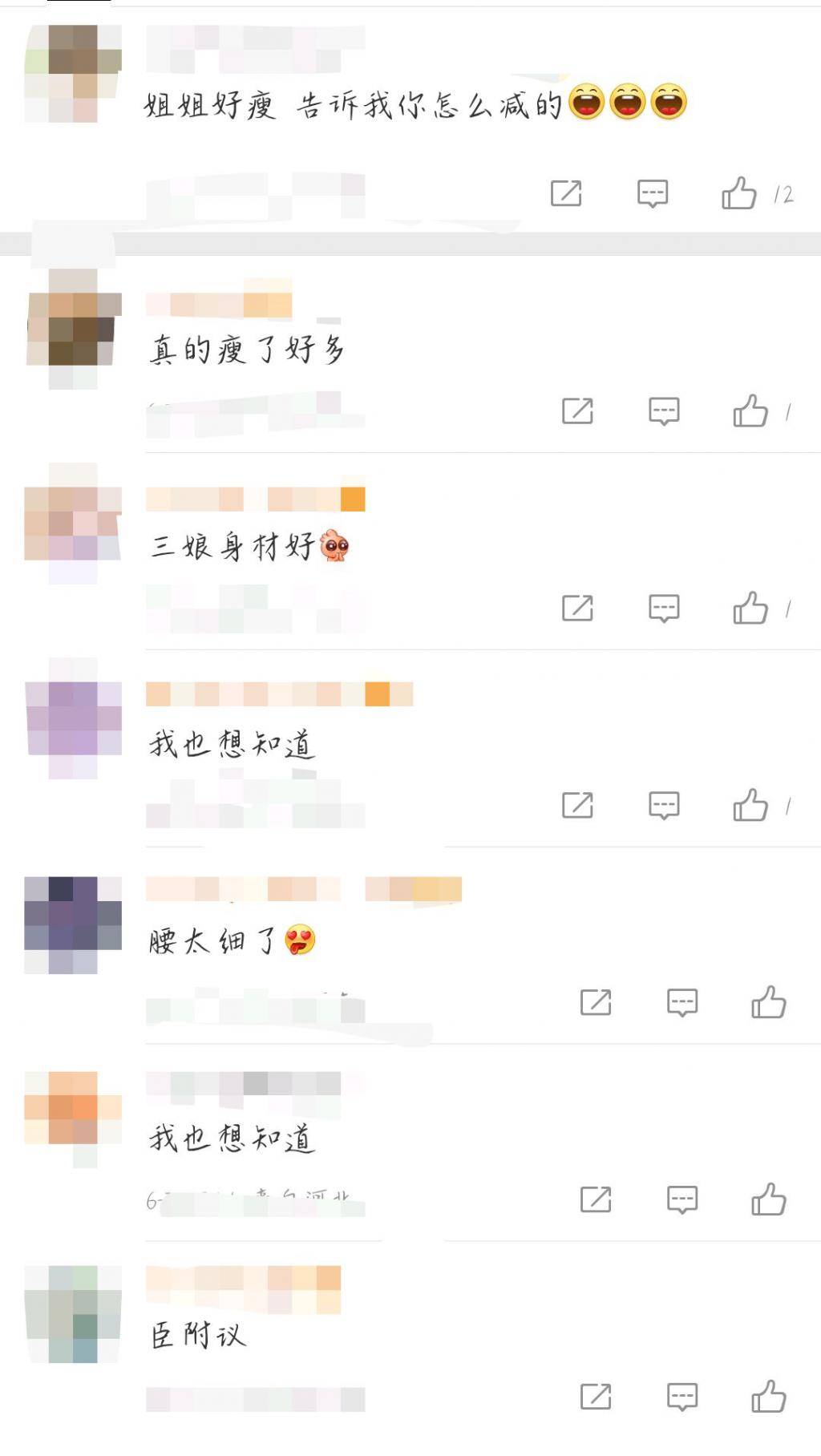Forward the comment '真的瘦了好多'
This screenshot has height=1456, width=821.
[577, 411]
